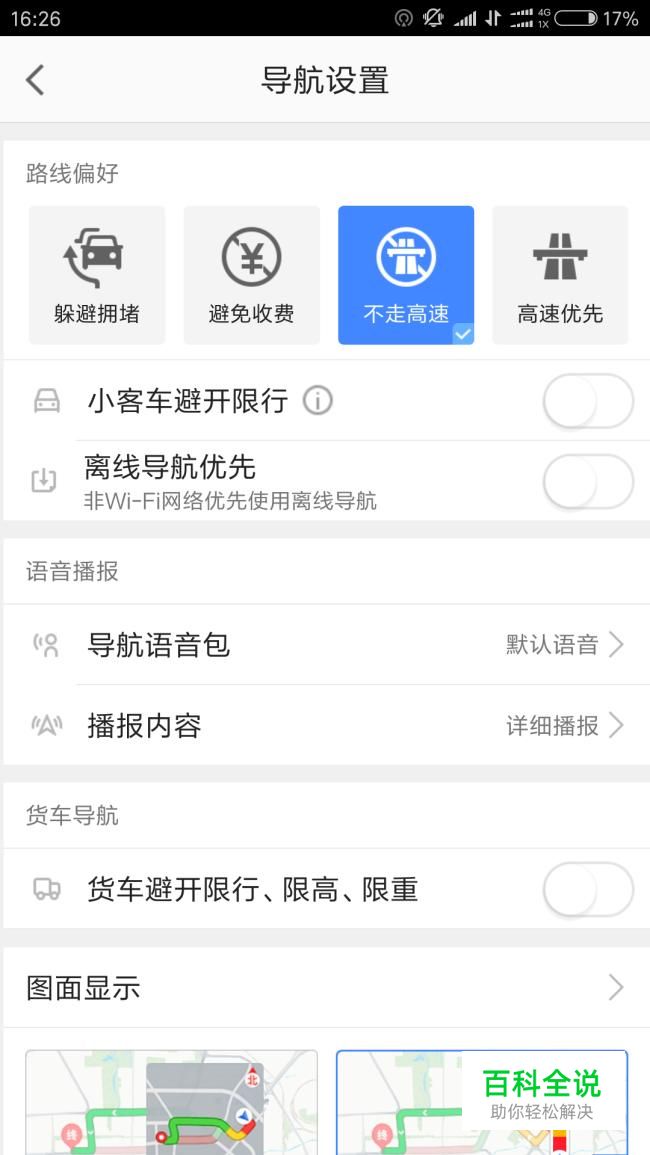Pick the right map display preview

[482, 1103]
